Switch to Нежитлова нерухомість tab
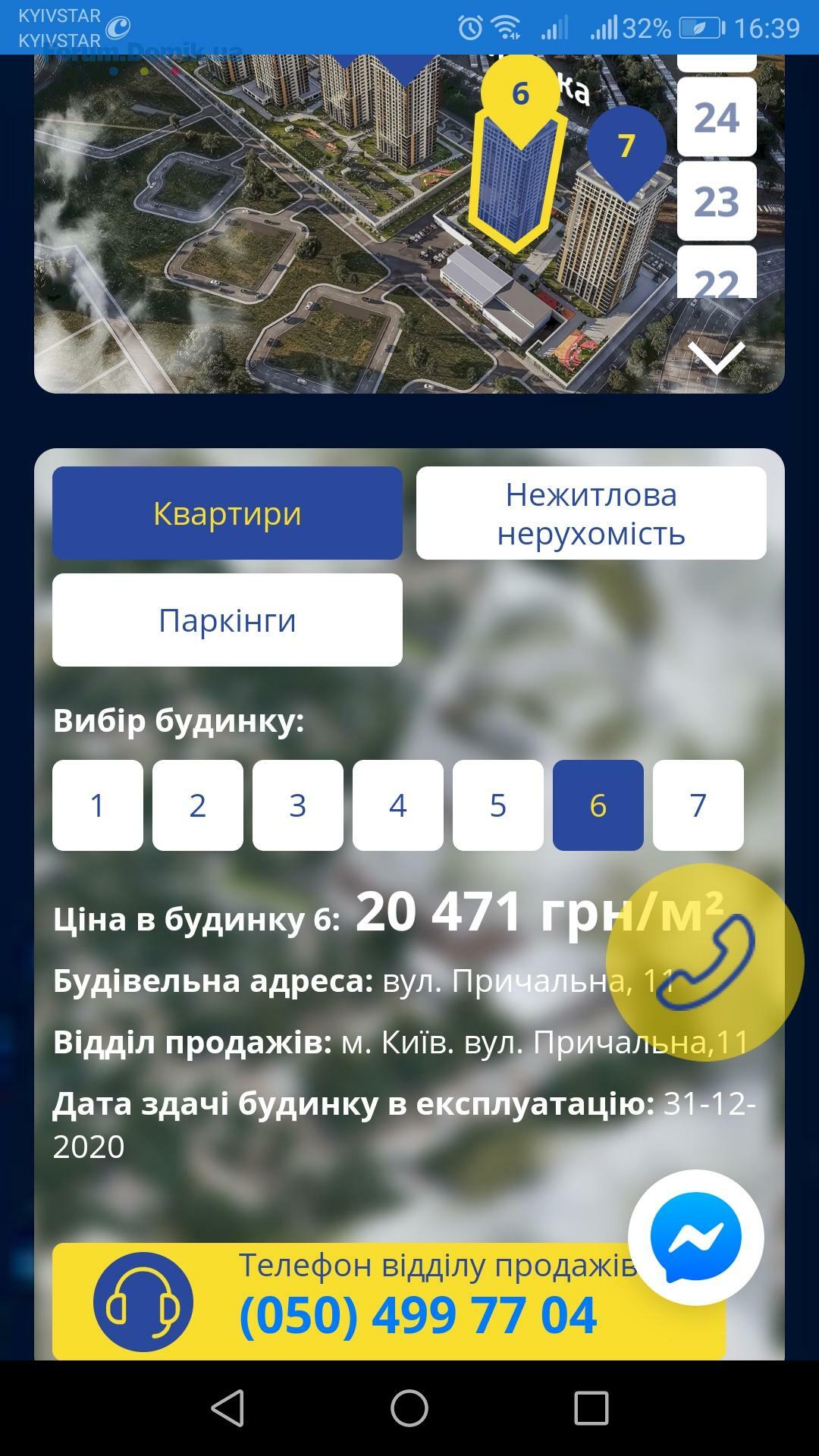 tap(591, 513)
